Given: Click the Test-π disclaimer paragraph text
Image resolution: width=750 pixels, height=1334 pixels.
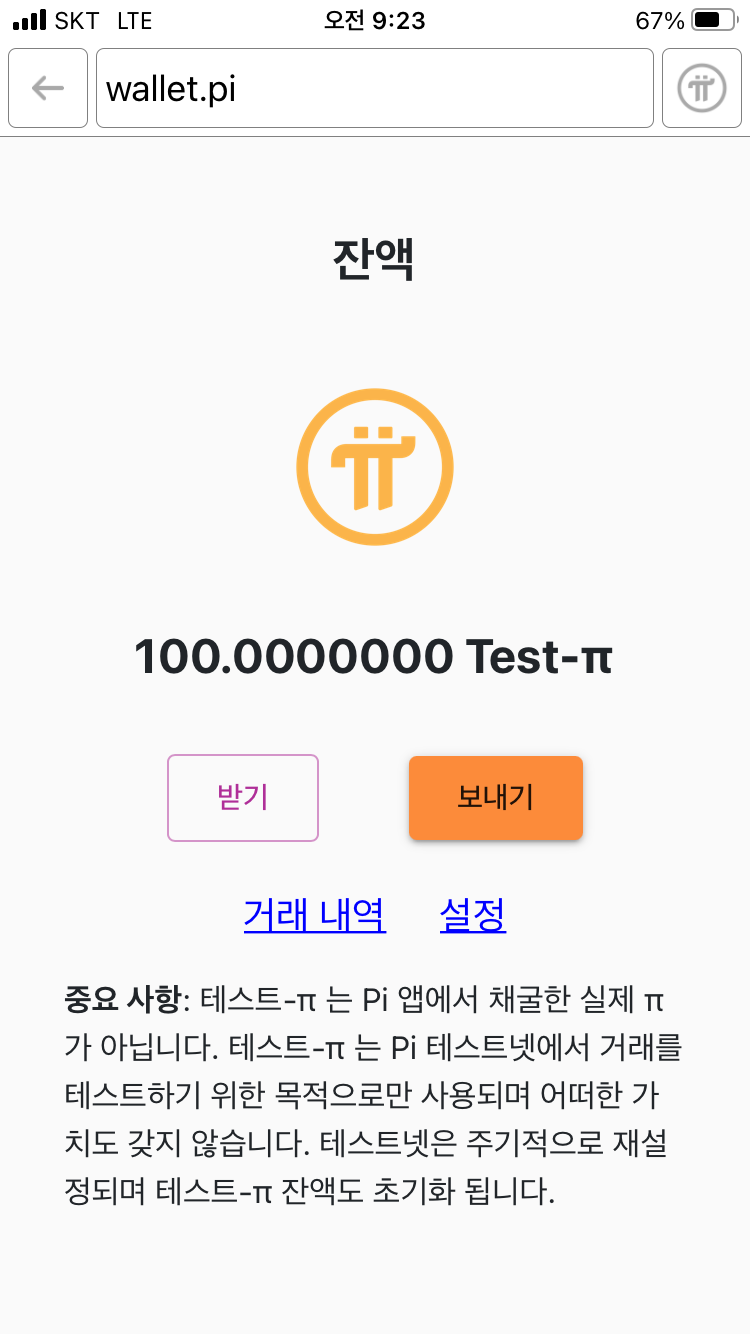Looking at the screenshot, I should pyautogui.click(x=375, y=1095).
